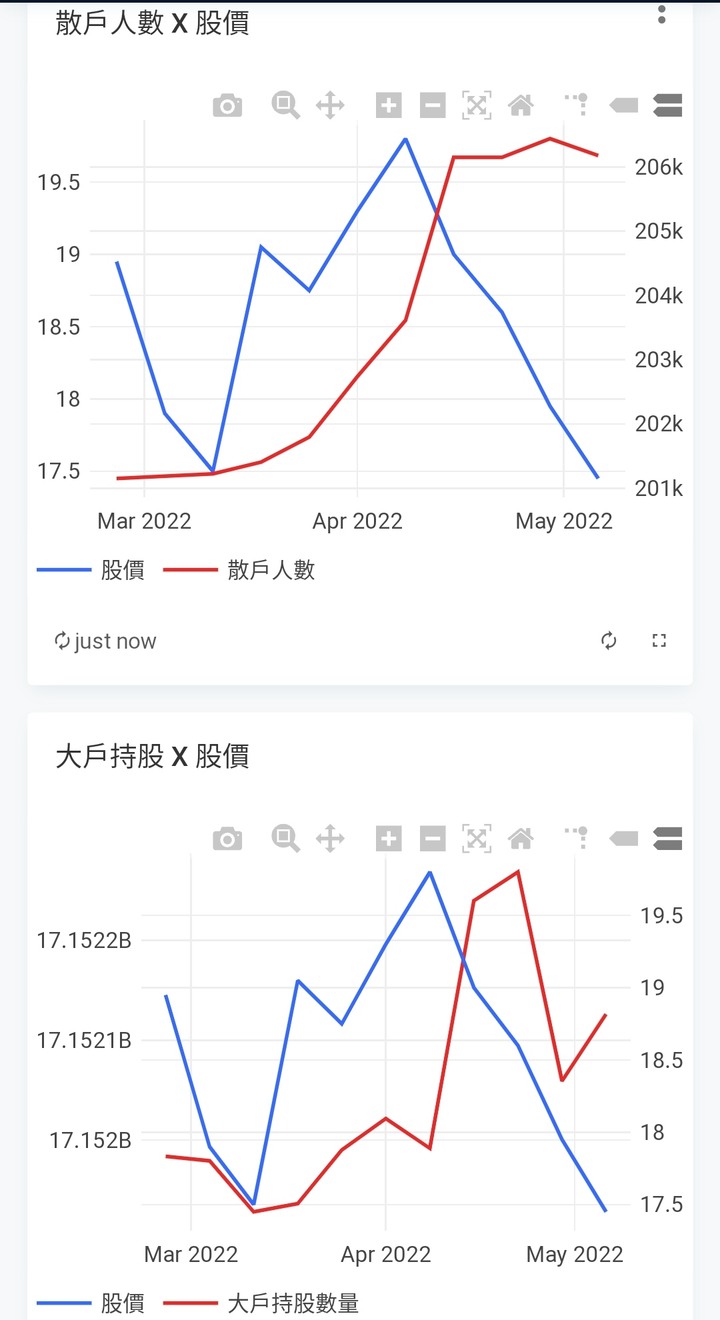Image resolution: width=720 pixels, height=1320 pixels.
Task: Show closest data on hover in 散戶人數 chart
Action: click(624, 105)
